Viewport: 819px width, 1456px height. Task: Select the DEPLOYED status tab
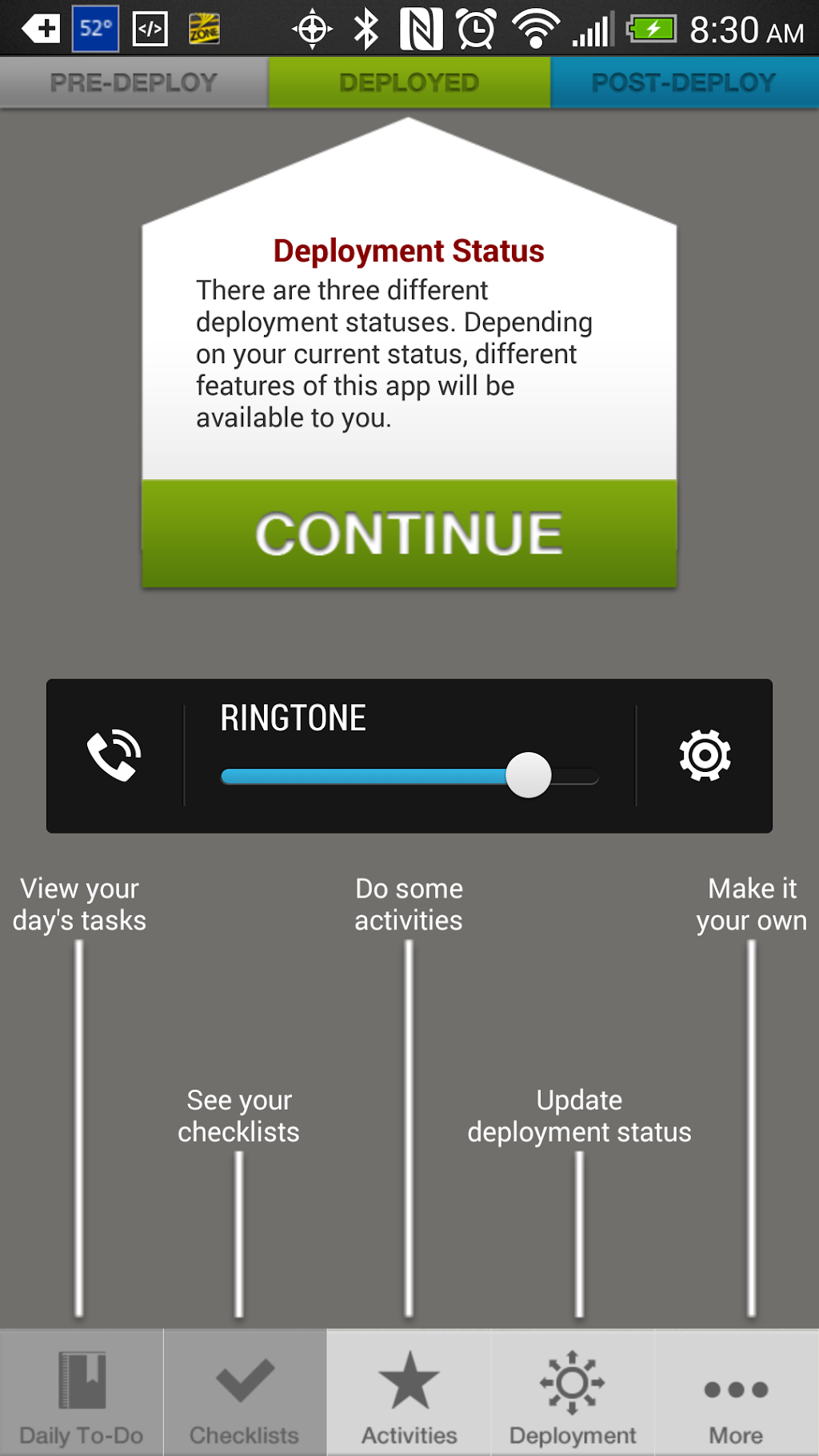point(409,82)
